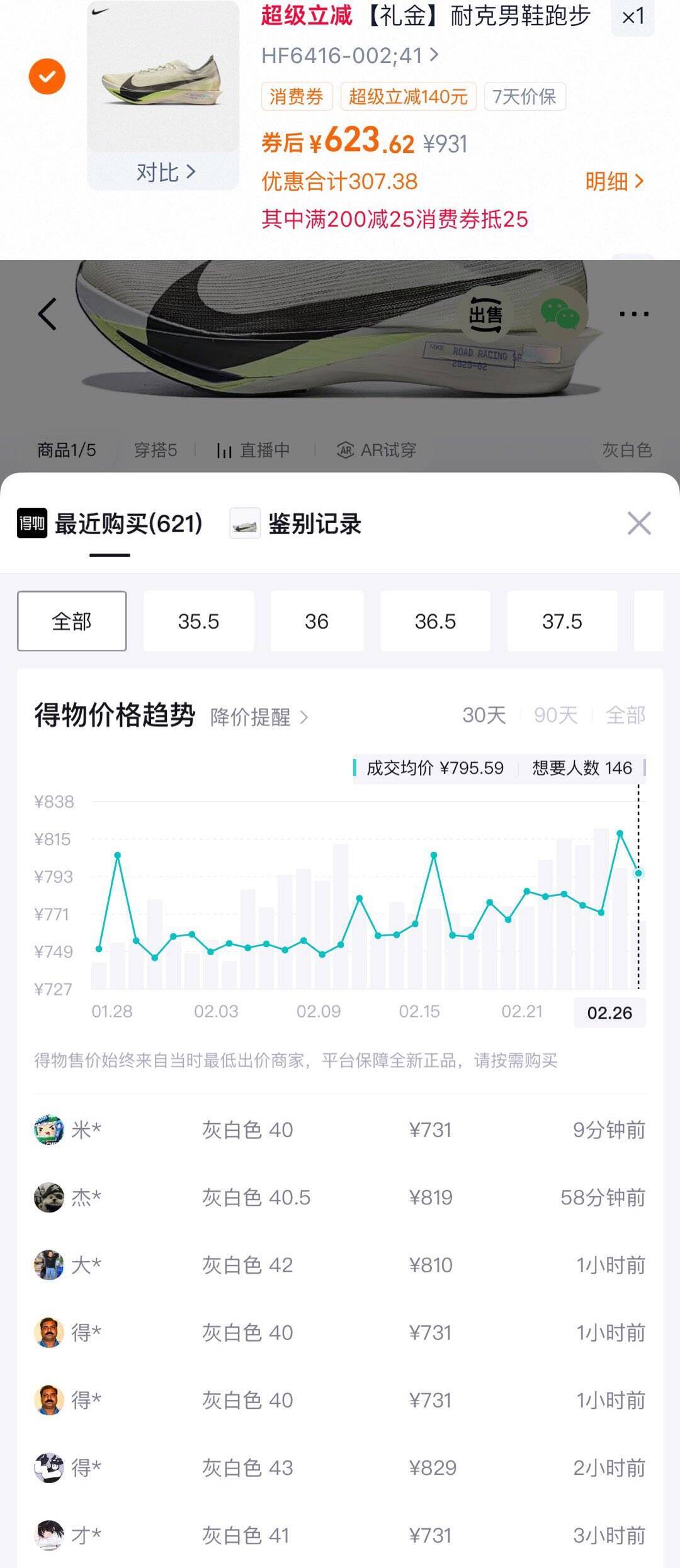Show the 90天 price trend
The height and width of the screenshot is (1568, 680).
click(x=555, y=715)
